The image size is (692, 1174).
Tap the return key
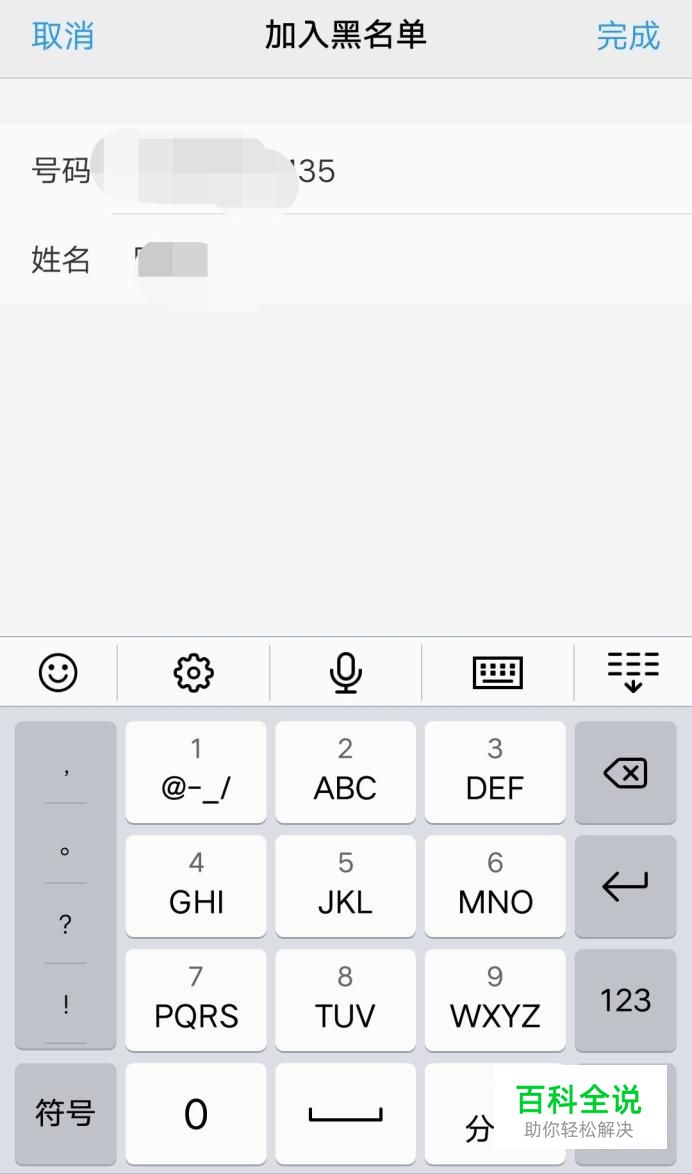click(625, 886)
